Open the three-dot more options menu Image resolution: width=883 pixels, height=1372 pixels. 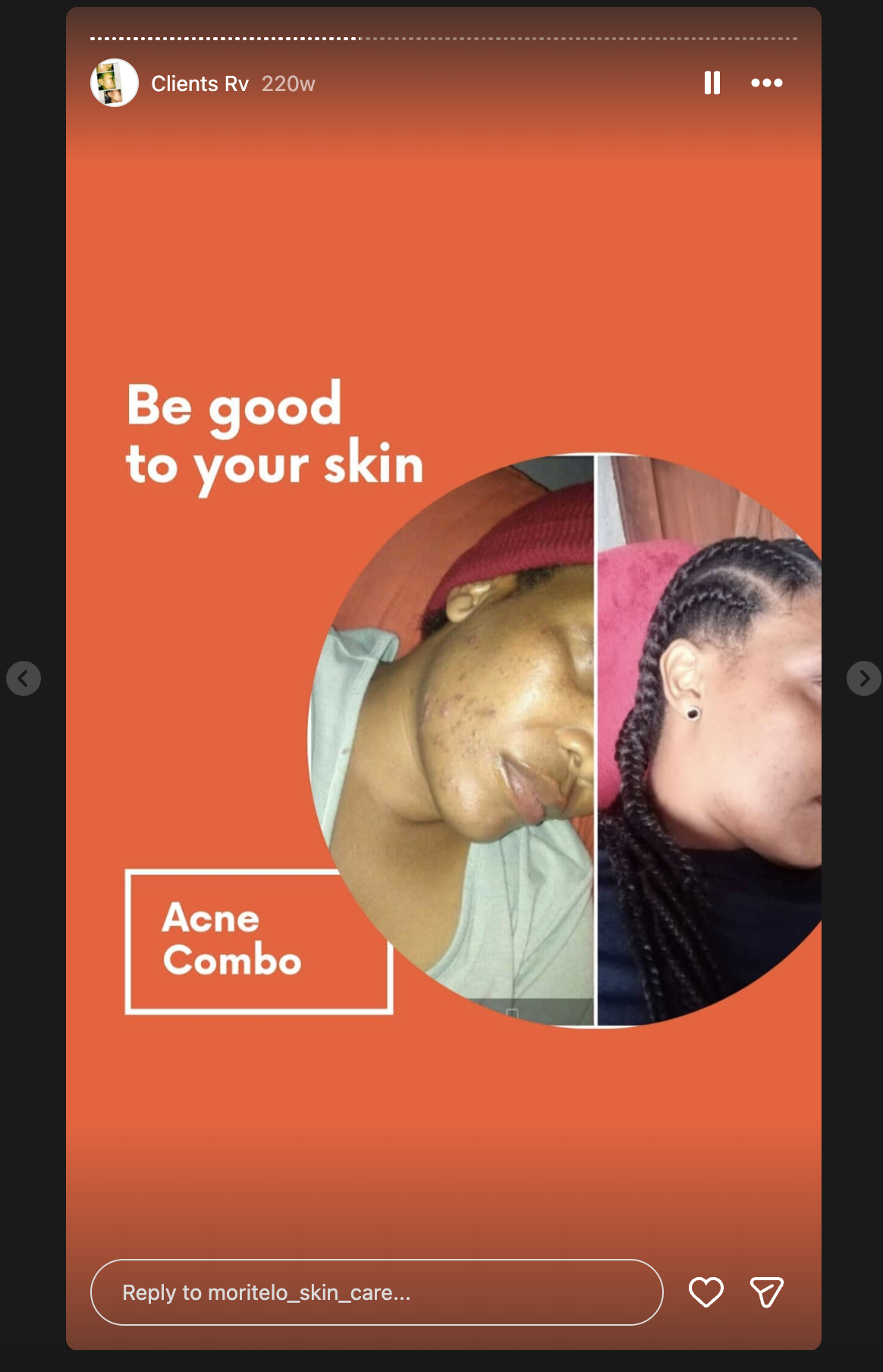coord(766,83)
